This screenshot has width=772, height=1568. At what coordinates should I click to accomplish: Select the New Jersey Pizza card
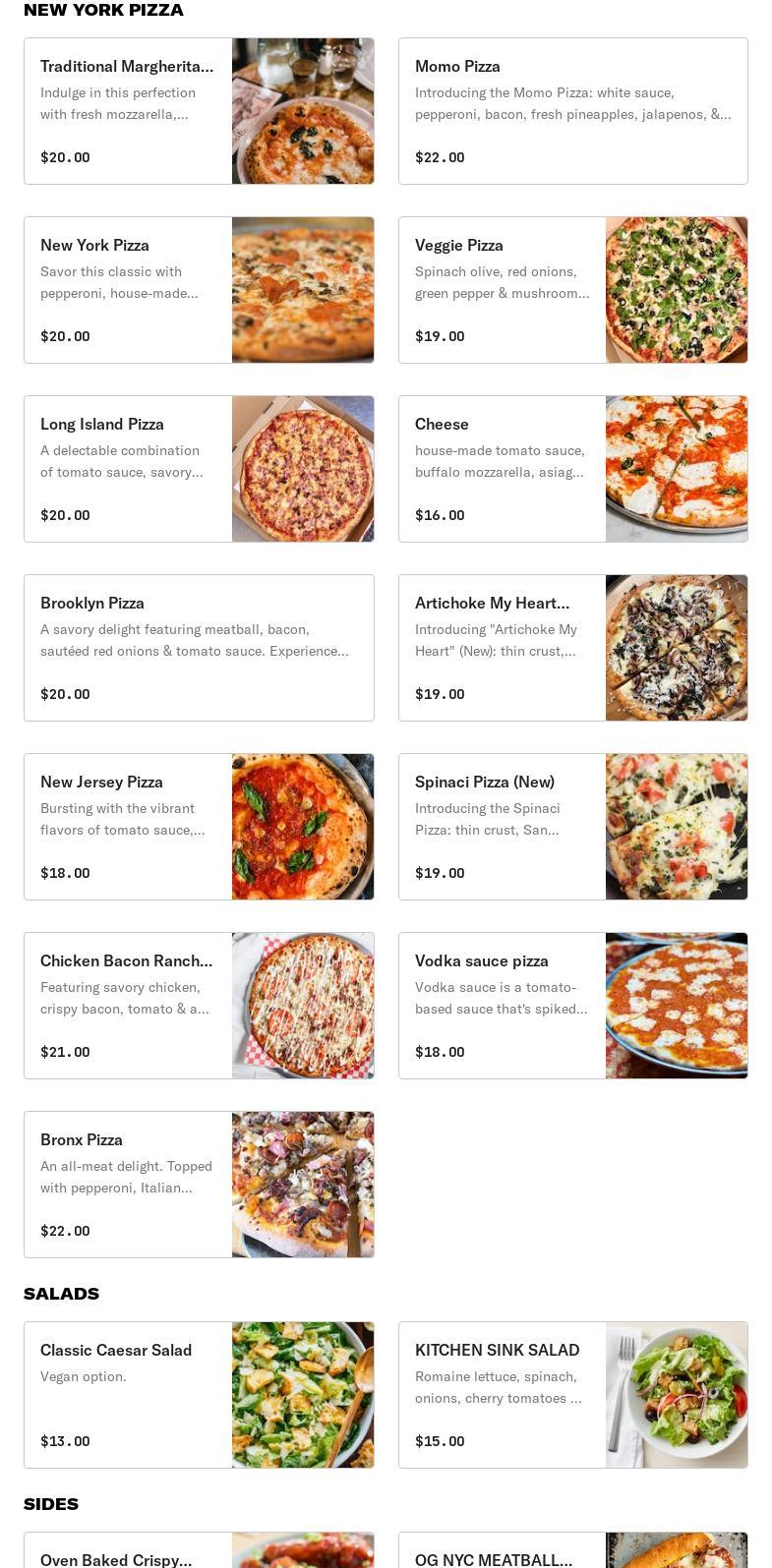pos(199,827)
